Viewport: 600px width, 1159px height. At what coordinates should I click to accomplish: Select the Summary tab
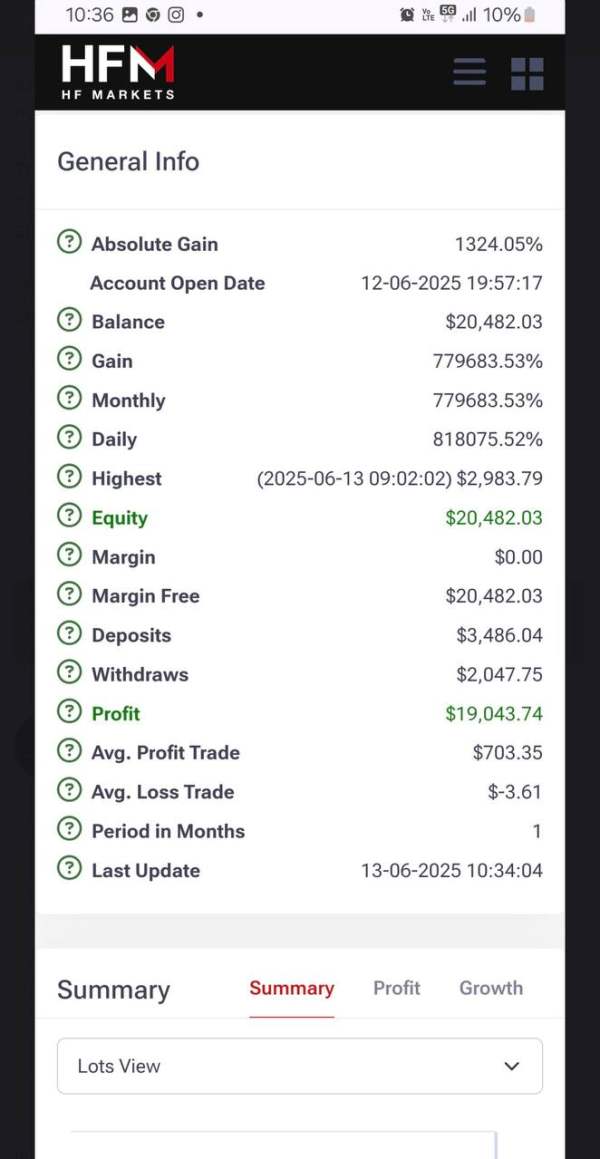[291, 988]
